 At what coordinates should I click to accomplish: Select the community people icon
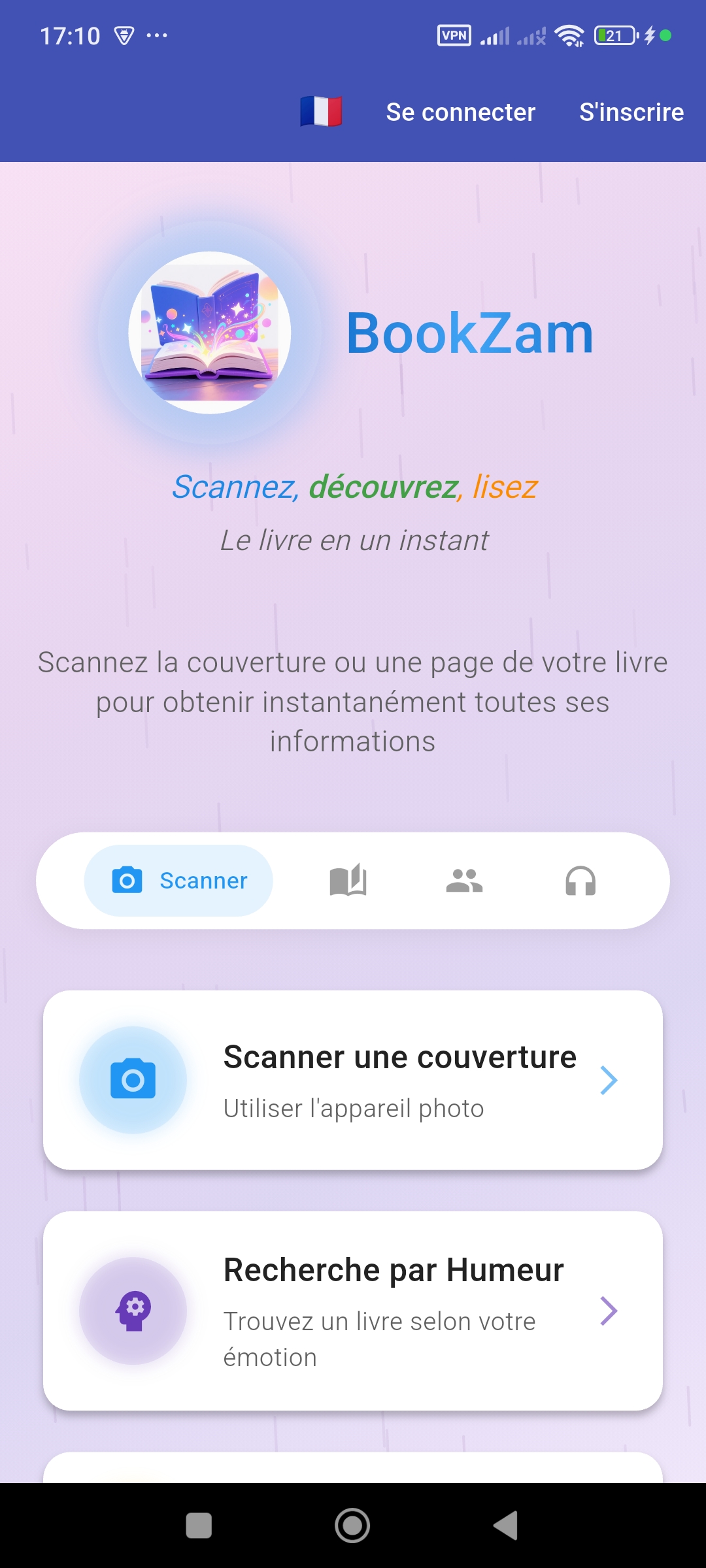[x=465, y=880]
